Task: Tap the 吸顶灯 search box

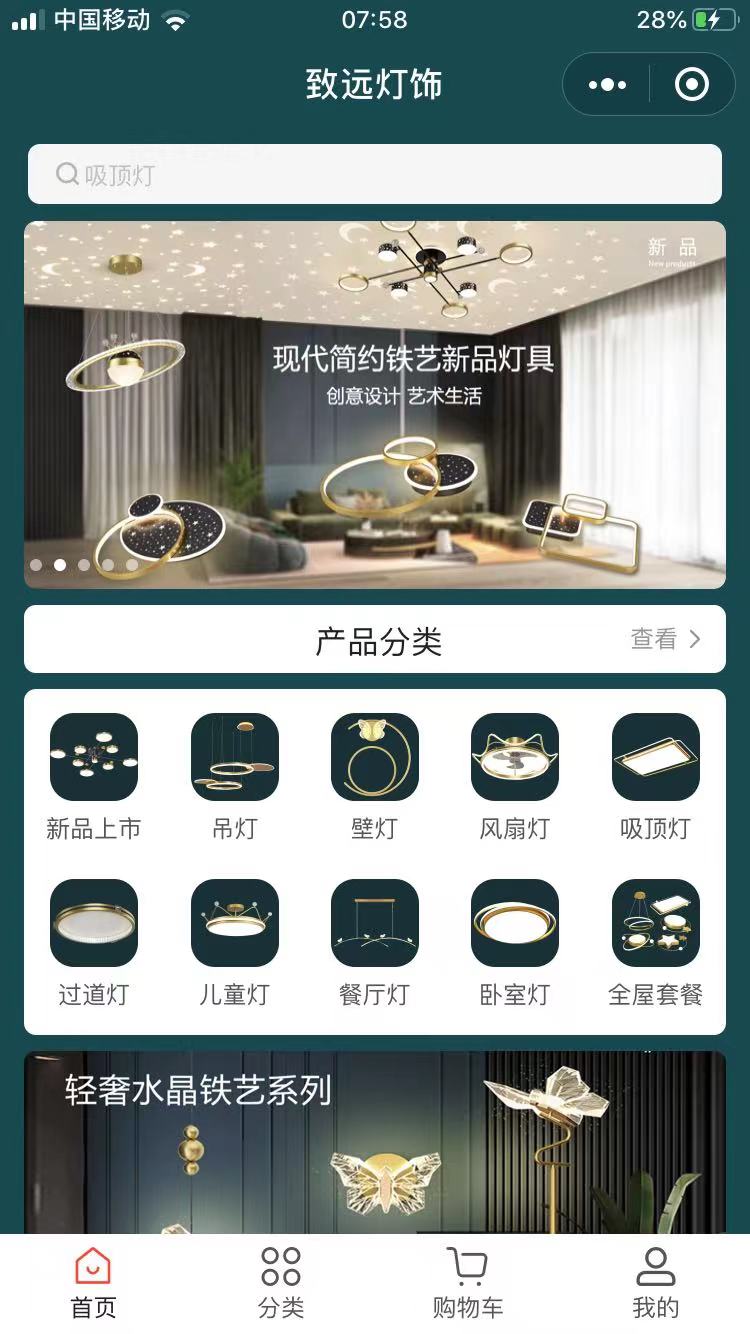Action: pos(375,175)
